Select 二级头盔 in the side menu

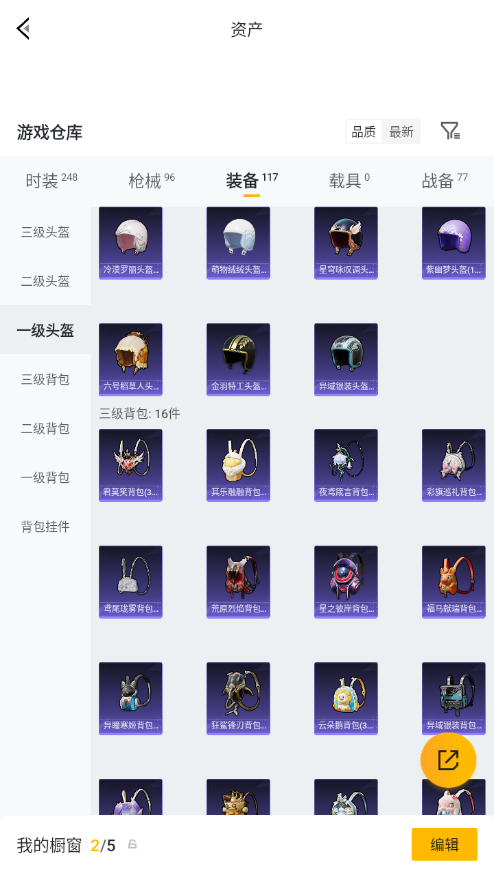coord(45,281)
